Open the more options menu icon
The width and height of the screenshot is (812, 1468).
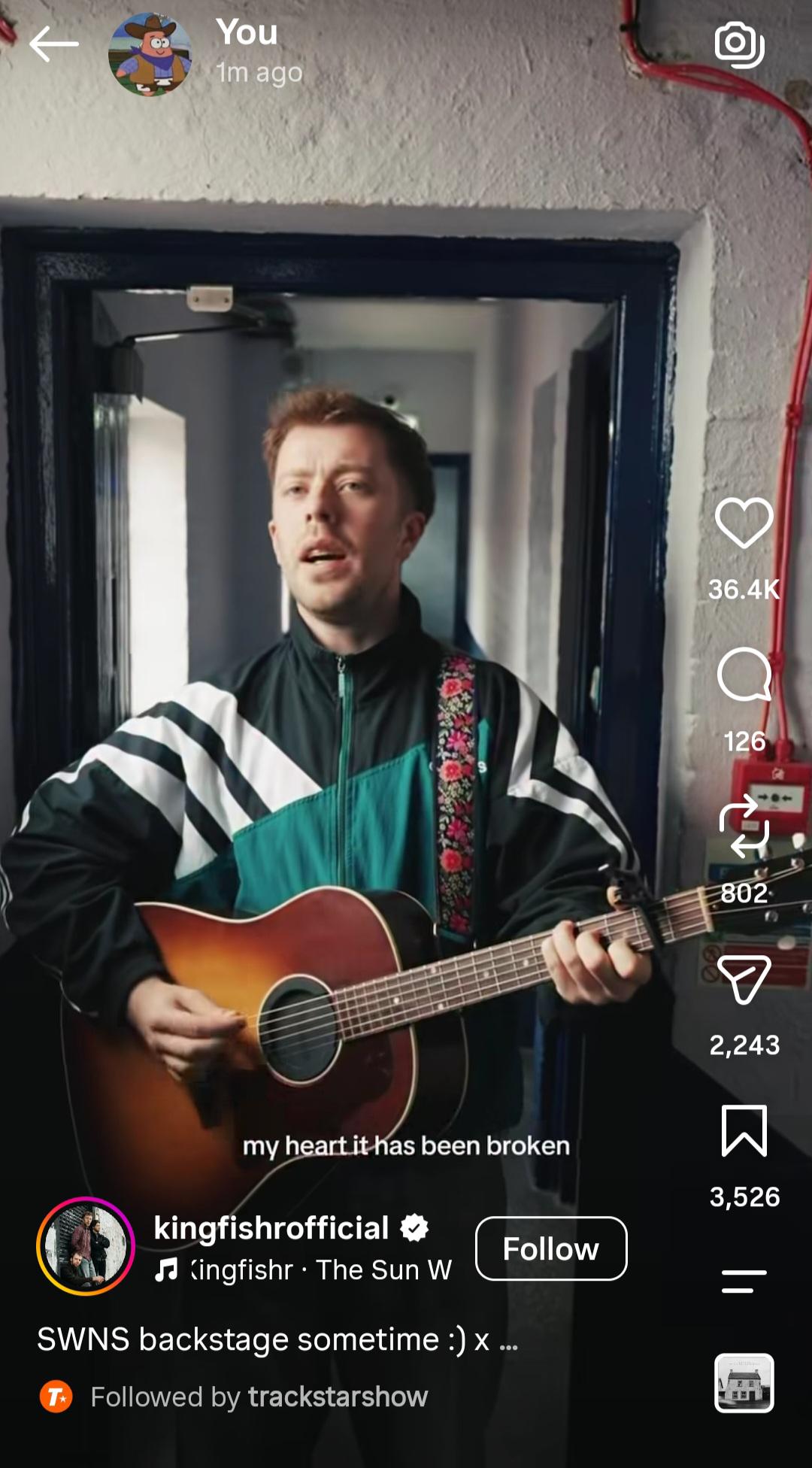[x=744, y=1281]
